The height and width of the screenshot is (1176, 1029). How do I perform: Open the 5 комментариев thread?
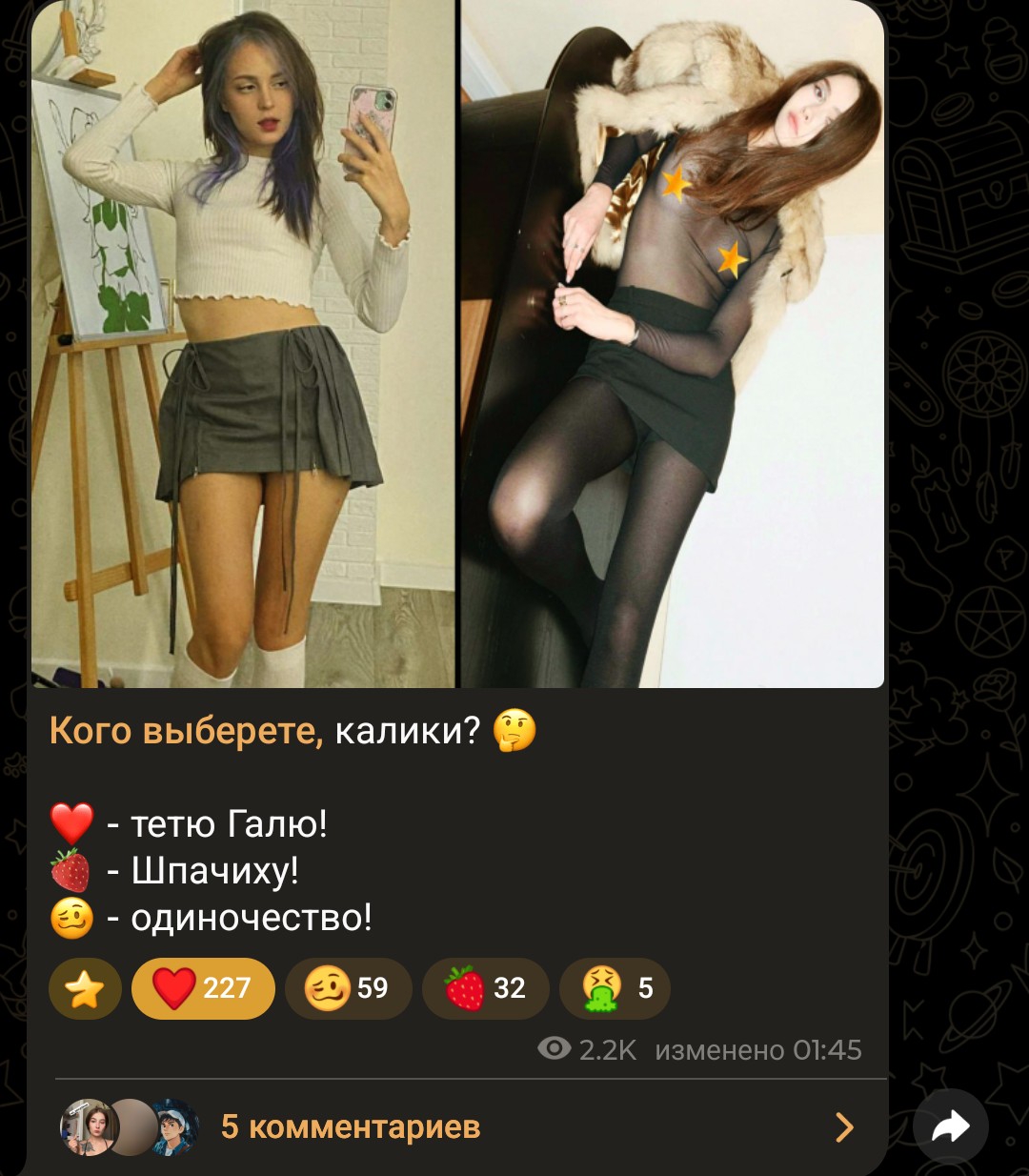click(x=457, y=1127)
